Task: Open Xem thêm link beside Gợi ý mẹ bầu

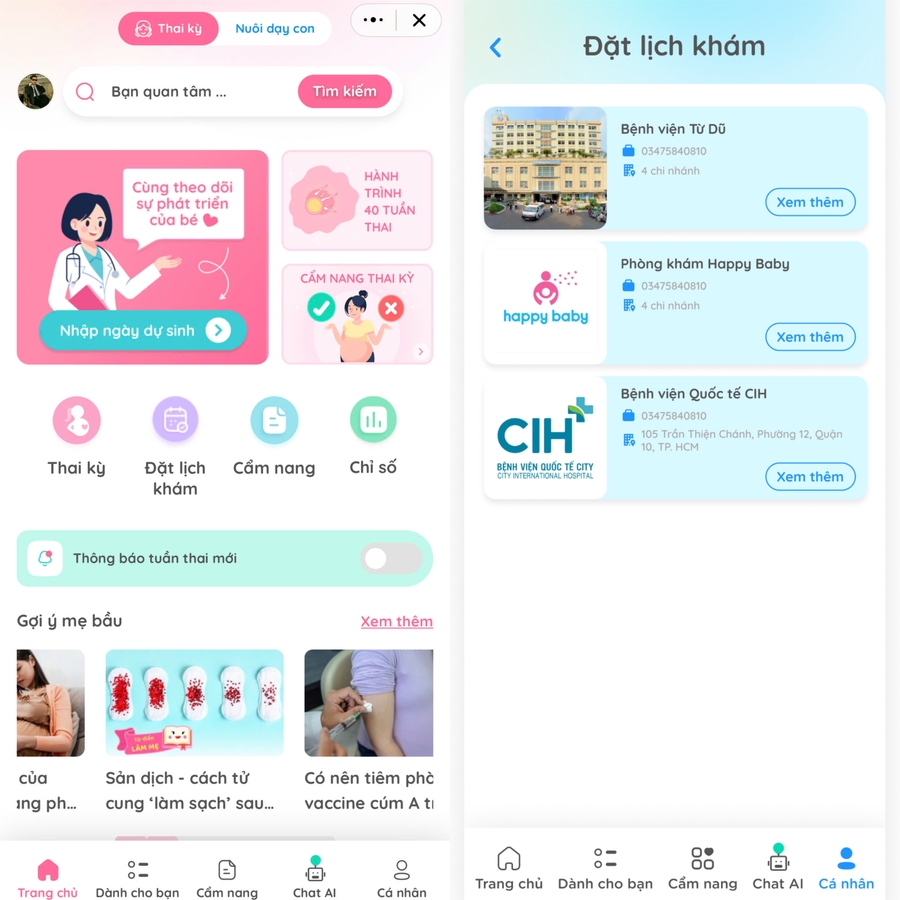Action: pyautogui.click(x=396, y=621)
